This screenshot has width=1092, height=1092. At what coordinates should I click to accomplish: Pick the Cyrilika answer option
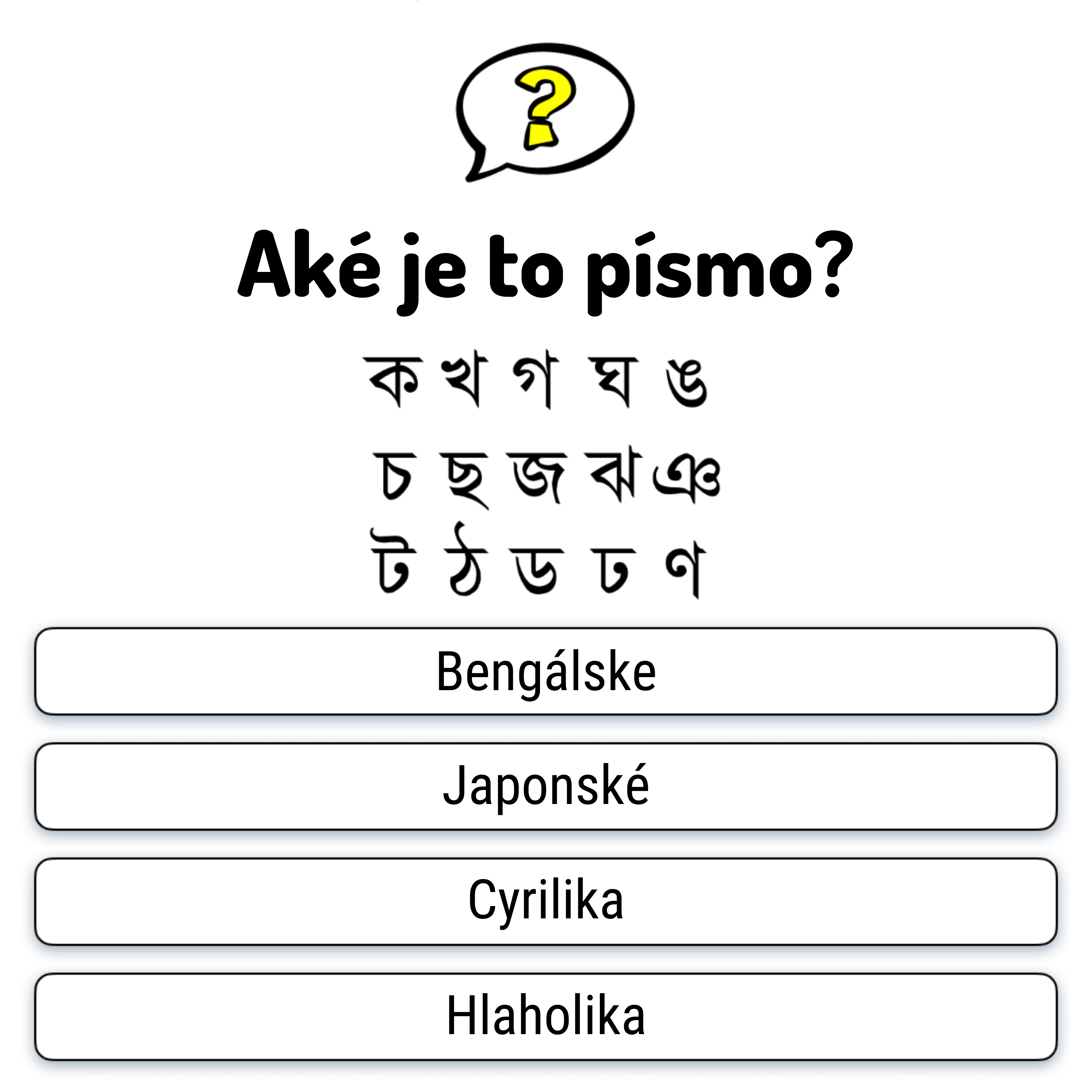click(x=545, y=901)
